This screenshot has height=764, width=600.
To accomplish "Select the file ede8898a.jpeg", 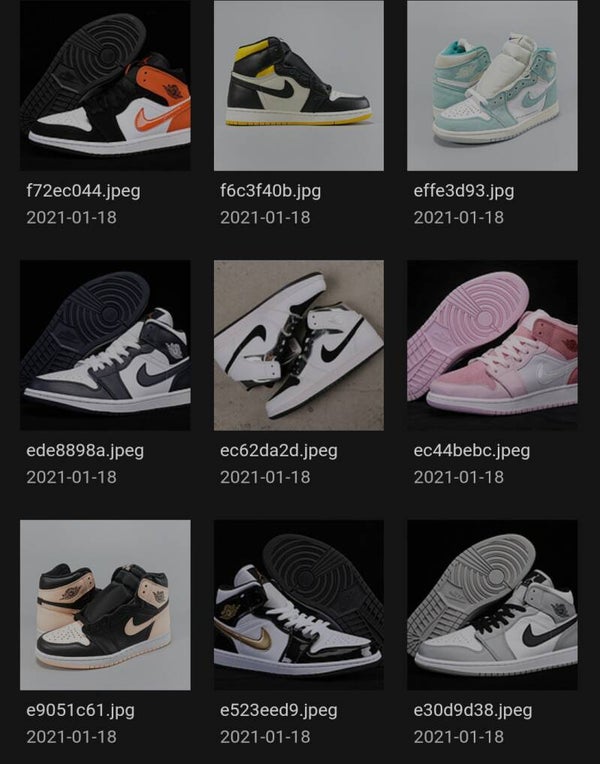I will tap(105, 345).
